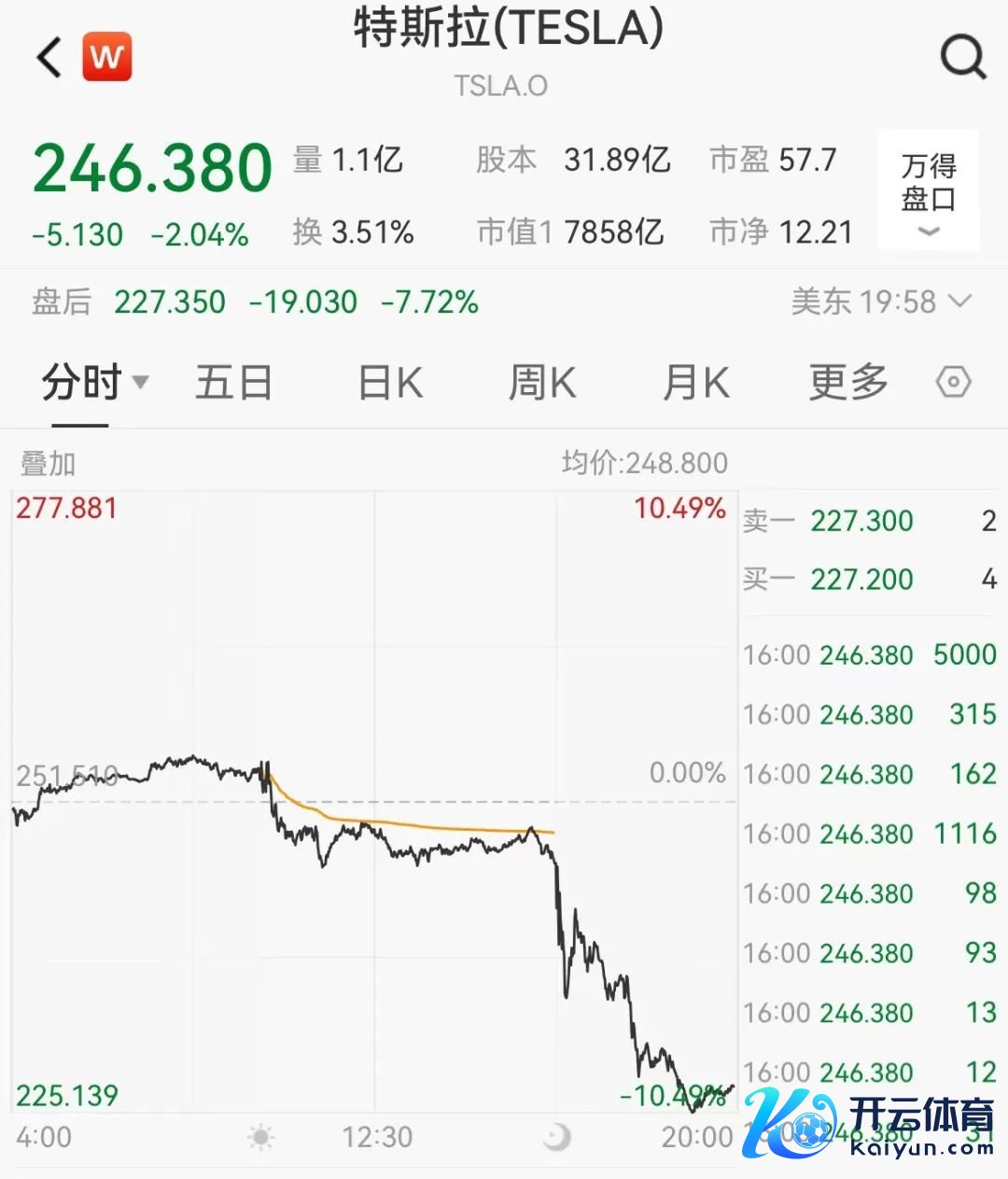Image resolution: width=1008 pixels, height=1179 pixels.
Task: View the 月K chart tab
Action: click(695, 383)
